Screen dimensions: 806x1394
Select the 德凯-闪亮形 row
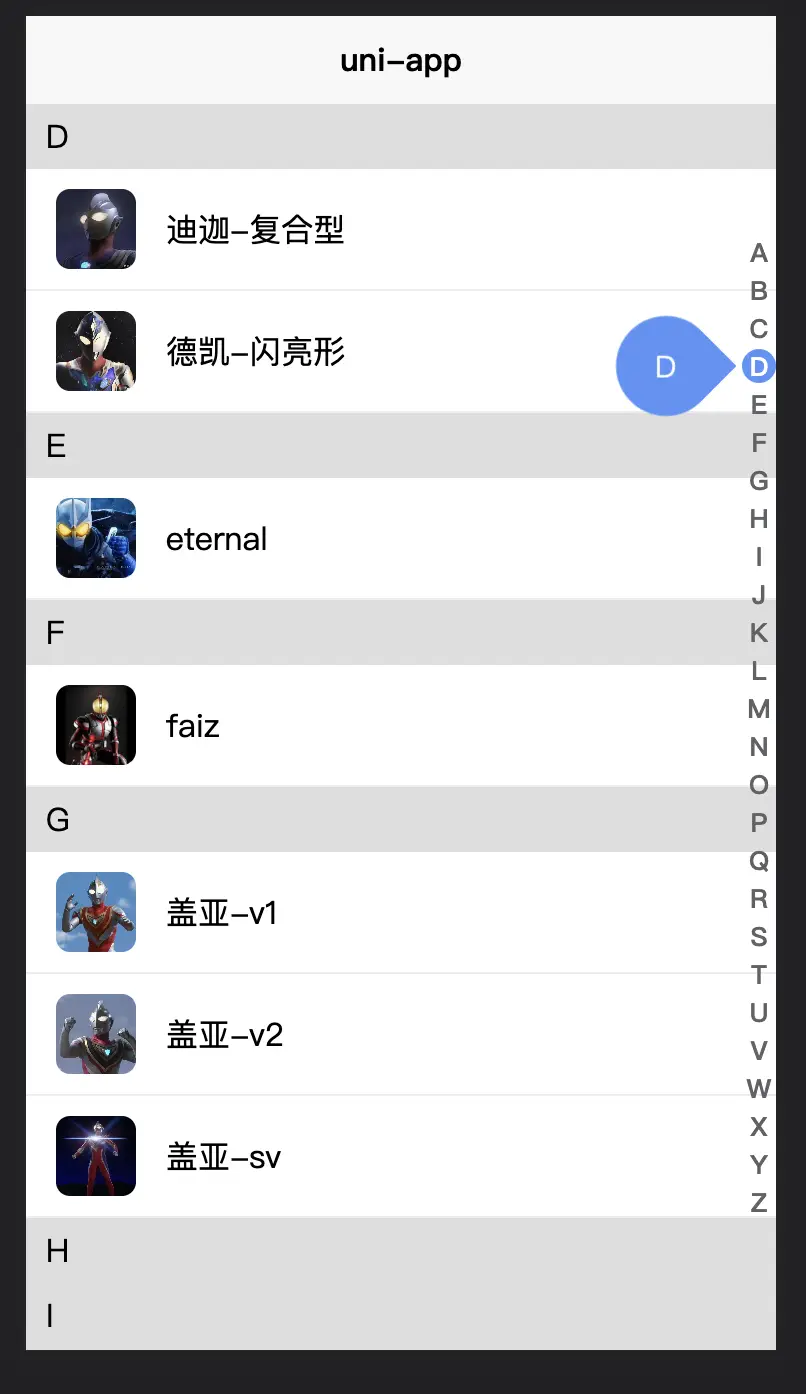point(401,351)
